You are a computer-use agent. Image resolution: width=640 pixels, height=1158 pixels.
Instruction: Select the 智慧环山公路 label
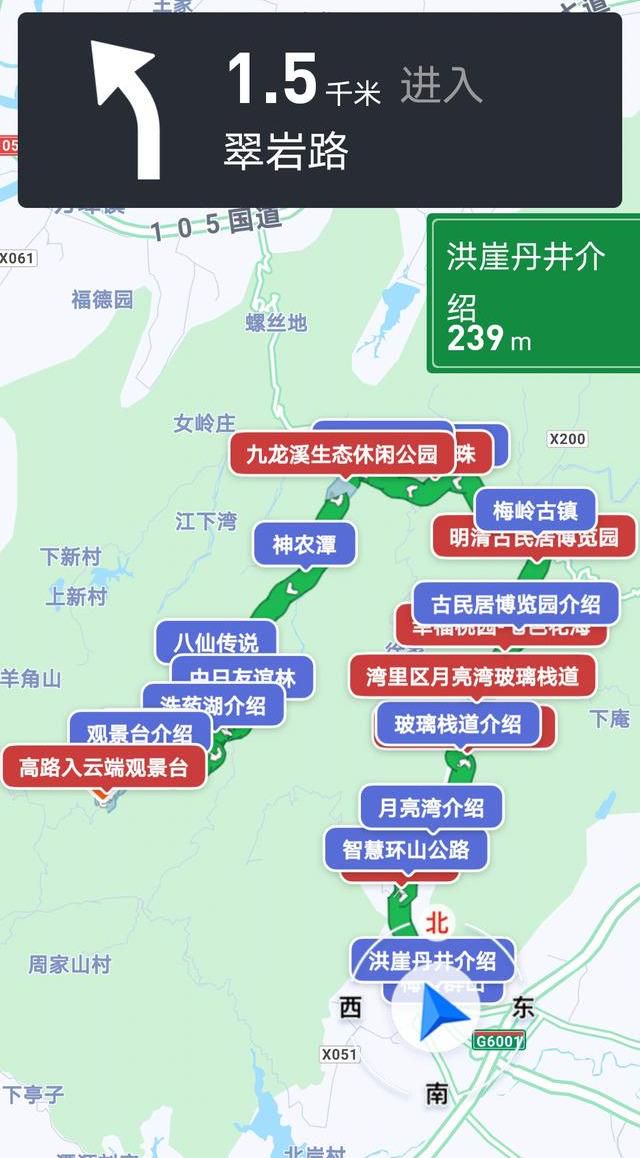click(405, 850)
